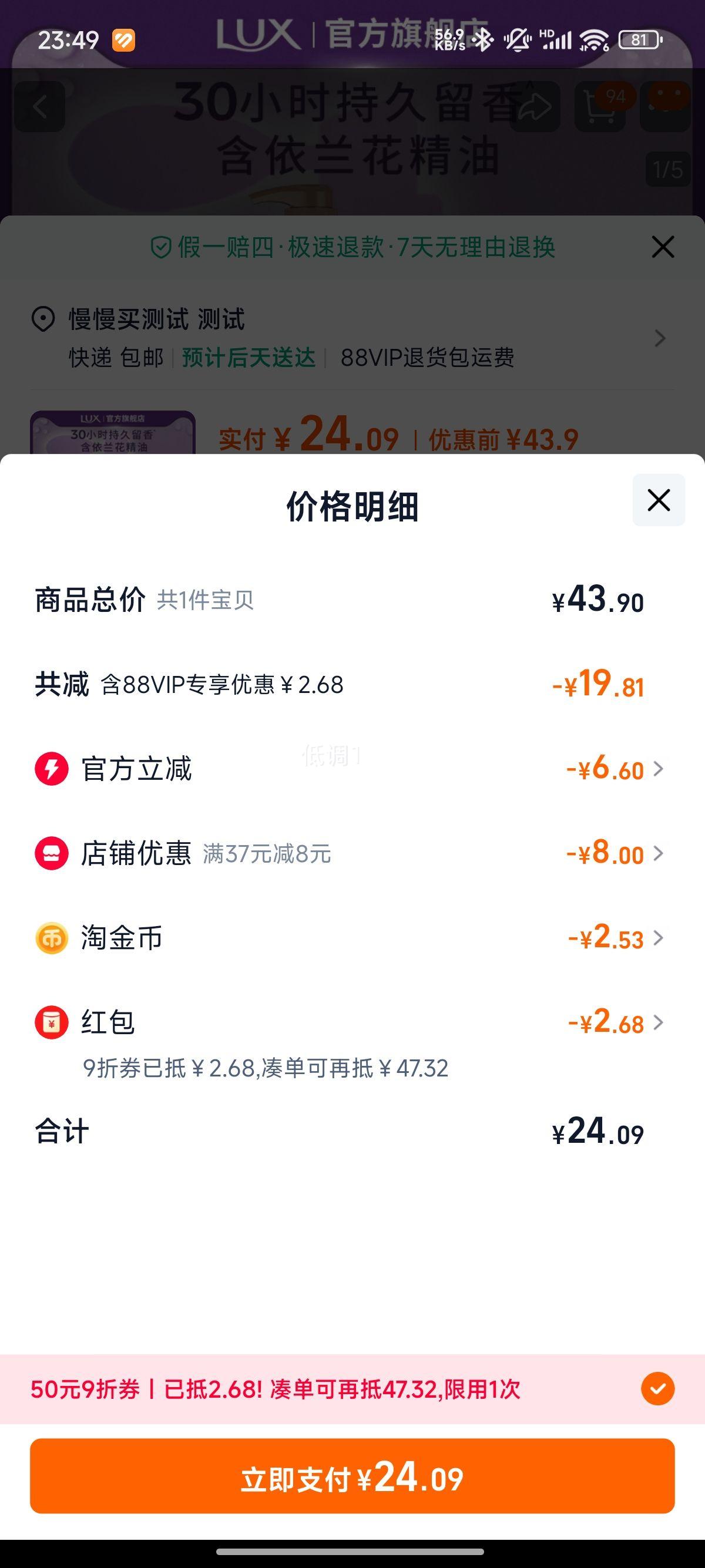Close the 价格明细 price detail sheet
The height and width of the screenshot is (1568, 705).
pos(659,500)
